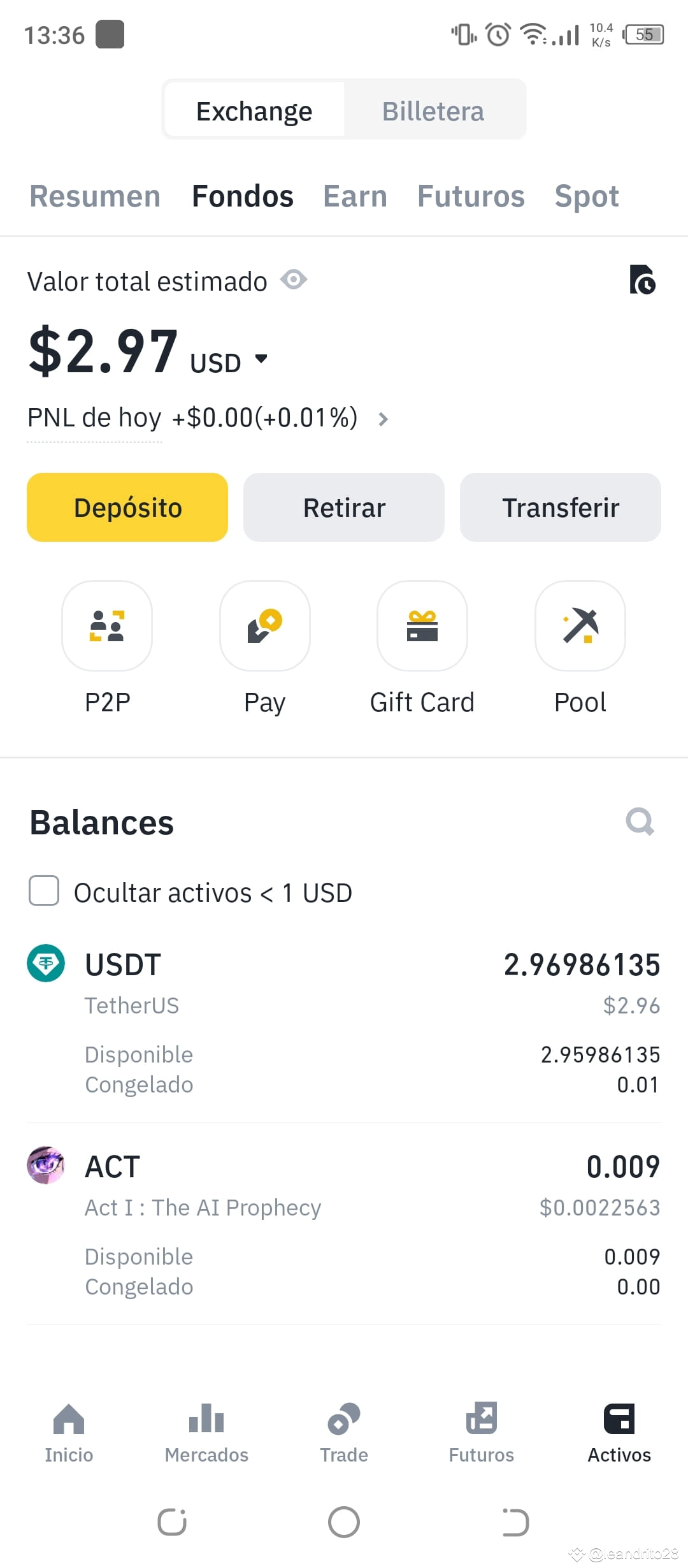Switch to the Billetera toggle
Image resolution: width=688 pixels, height=1568 pixels.
[434, 110]
